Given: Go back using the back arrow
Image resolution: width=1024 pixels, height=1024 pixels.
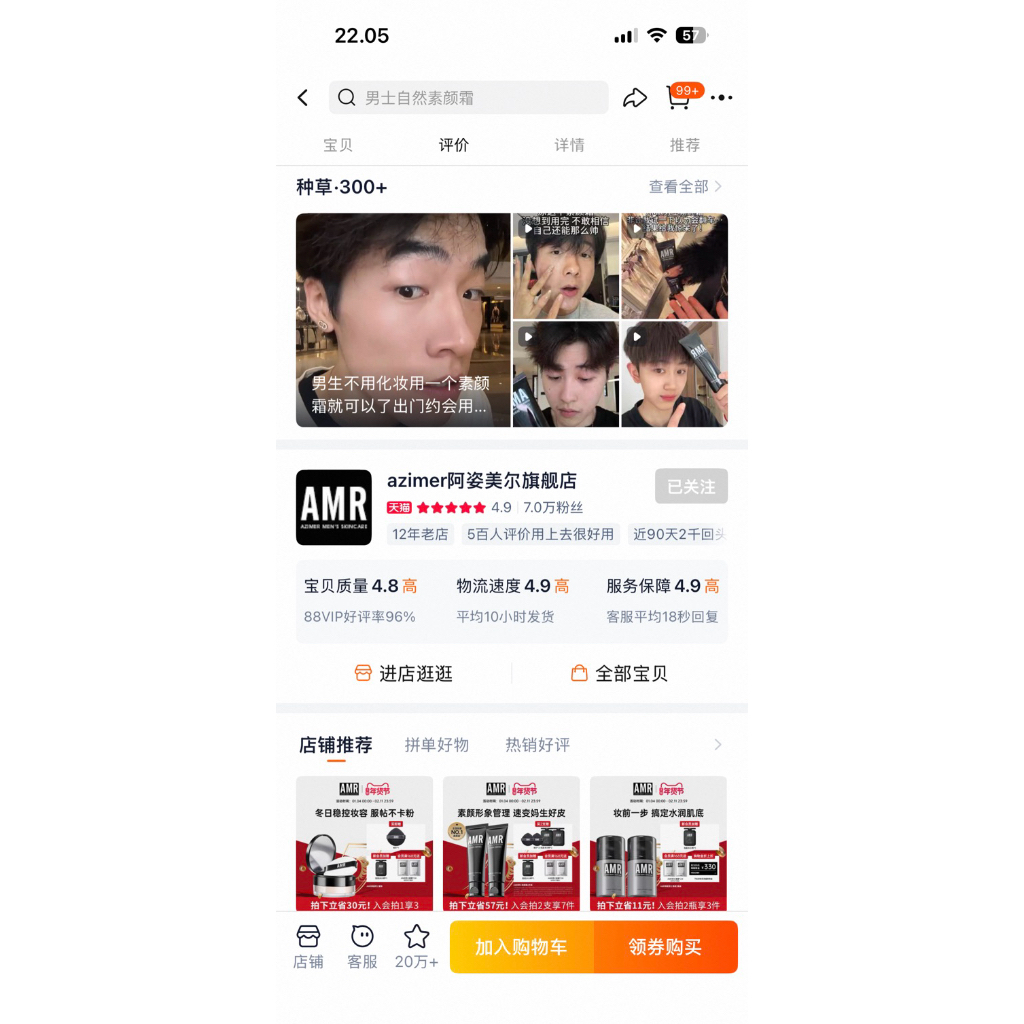Looking at the screenshot, I should (x=303, y=98).
